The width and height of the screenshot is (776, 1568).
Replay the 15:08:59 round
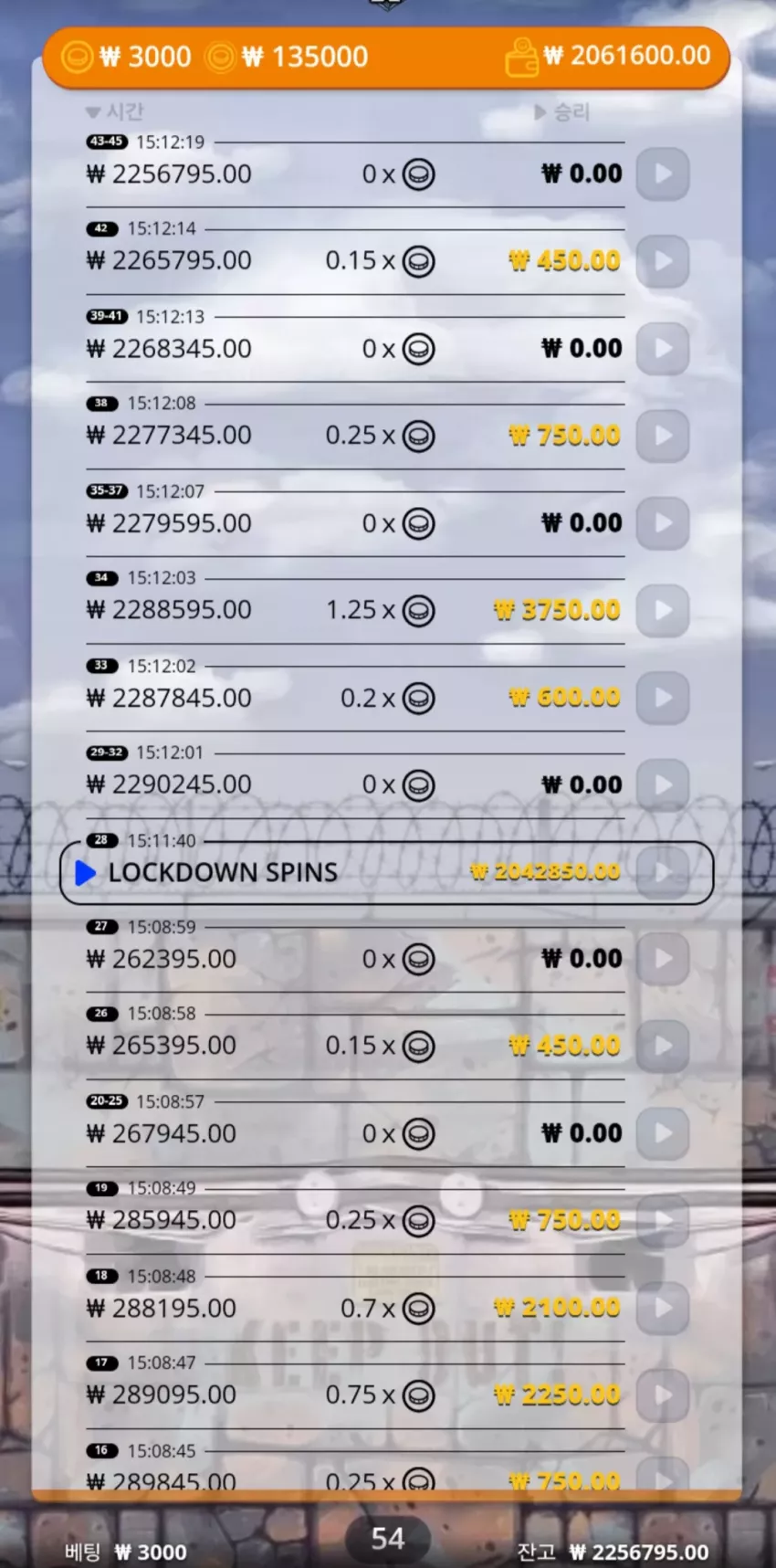click(x=662, y=959)
